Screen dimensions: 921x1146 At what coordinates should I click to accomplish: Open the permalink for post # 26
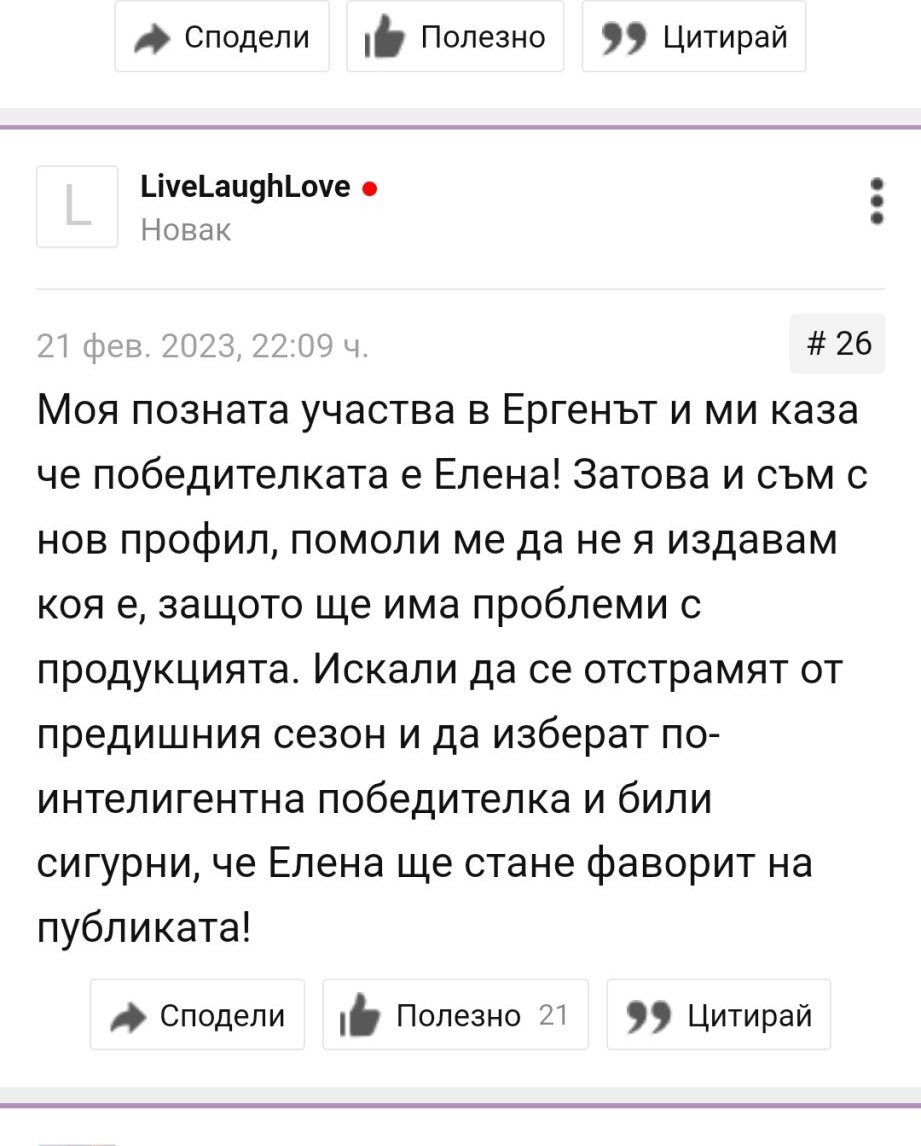tap(837, 344)
